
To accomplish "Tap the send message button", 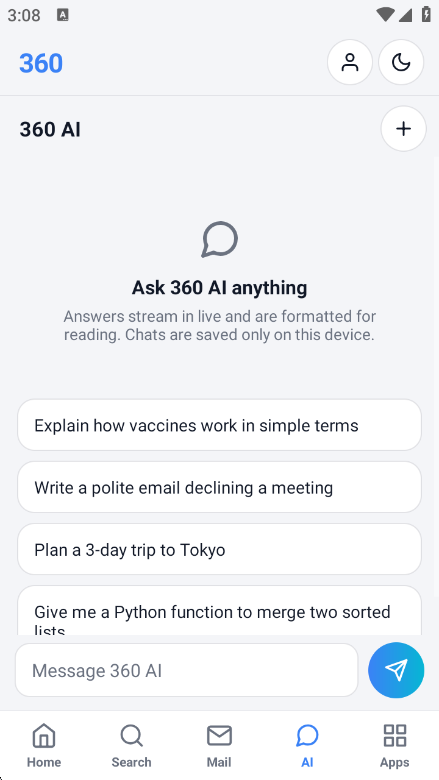I will click(x=396, y=670).
